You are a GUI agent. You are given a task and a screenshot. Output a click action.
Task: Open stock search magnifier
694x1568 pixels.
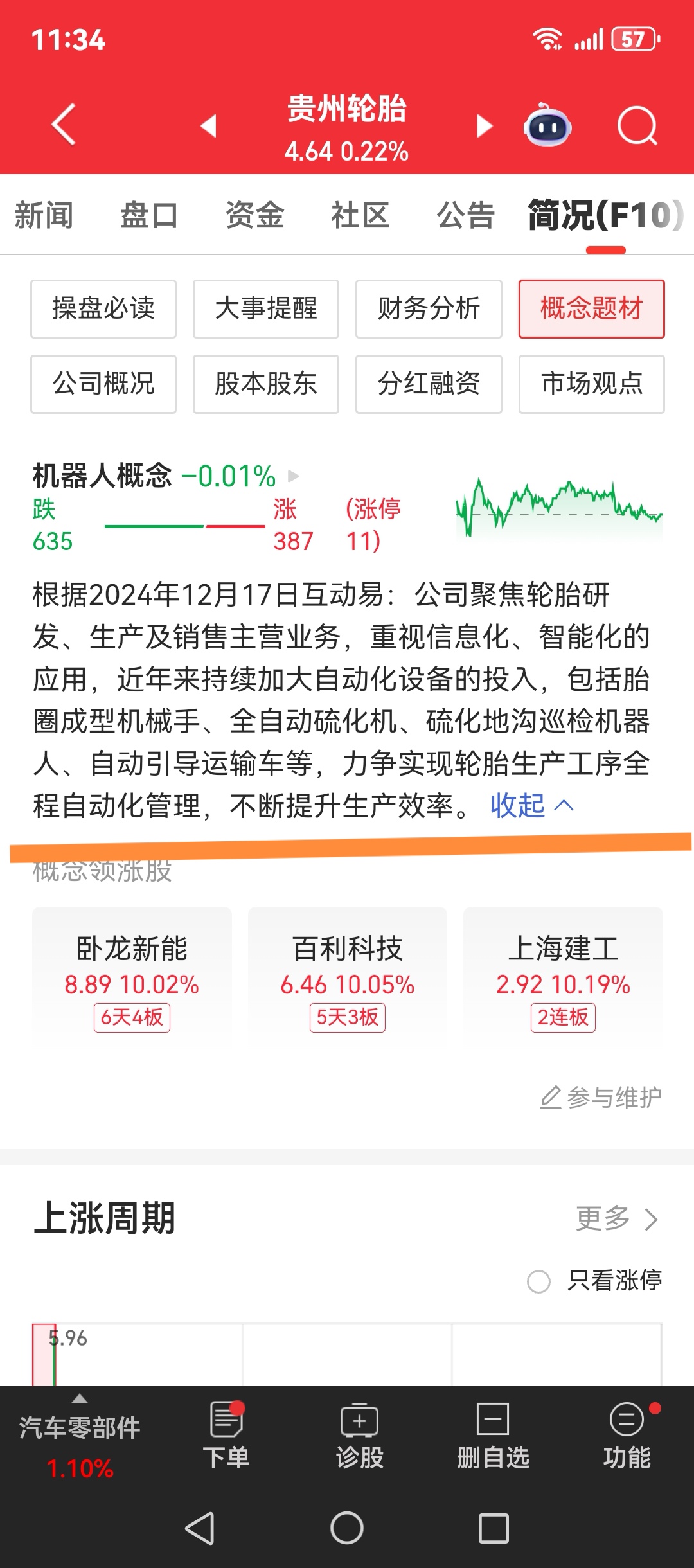pyautogui.click(x=637, y=126)
